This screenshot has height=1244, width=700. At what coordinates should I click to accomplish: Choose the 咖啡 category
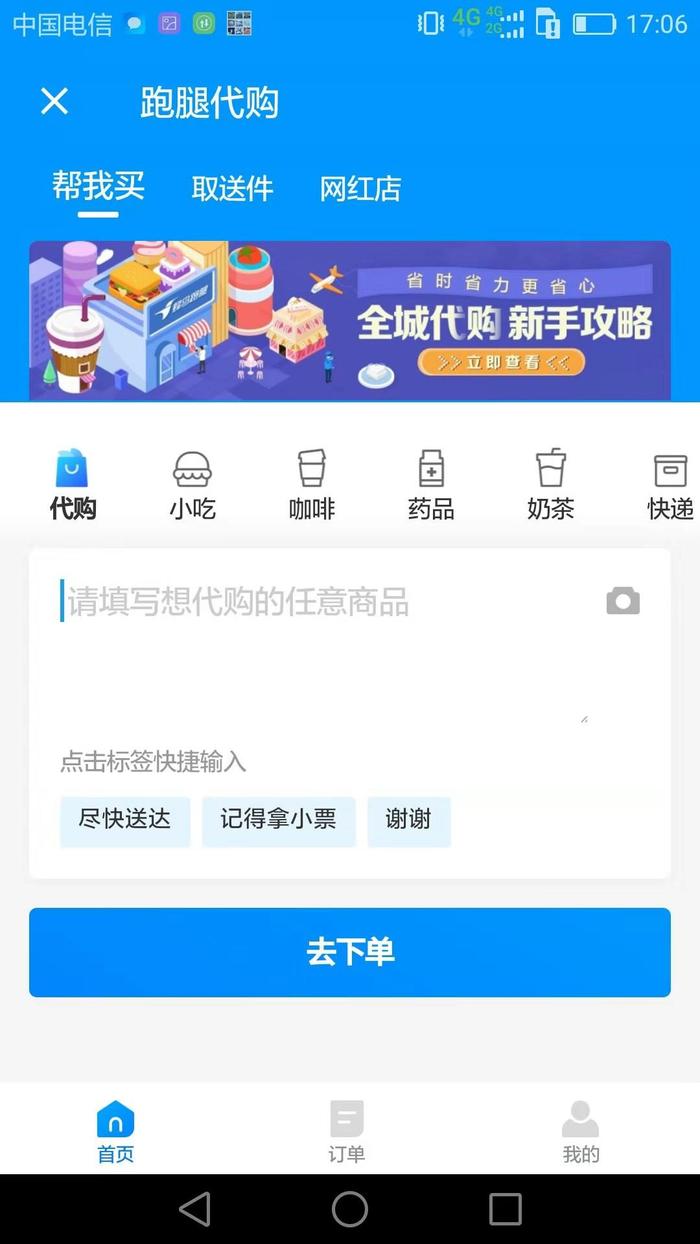click(312, 485)
